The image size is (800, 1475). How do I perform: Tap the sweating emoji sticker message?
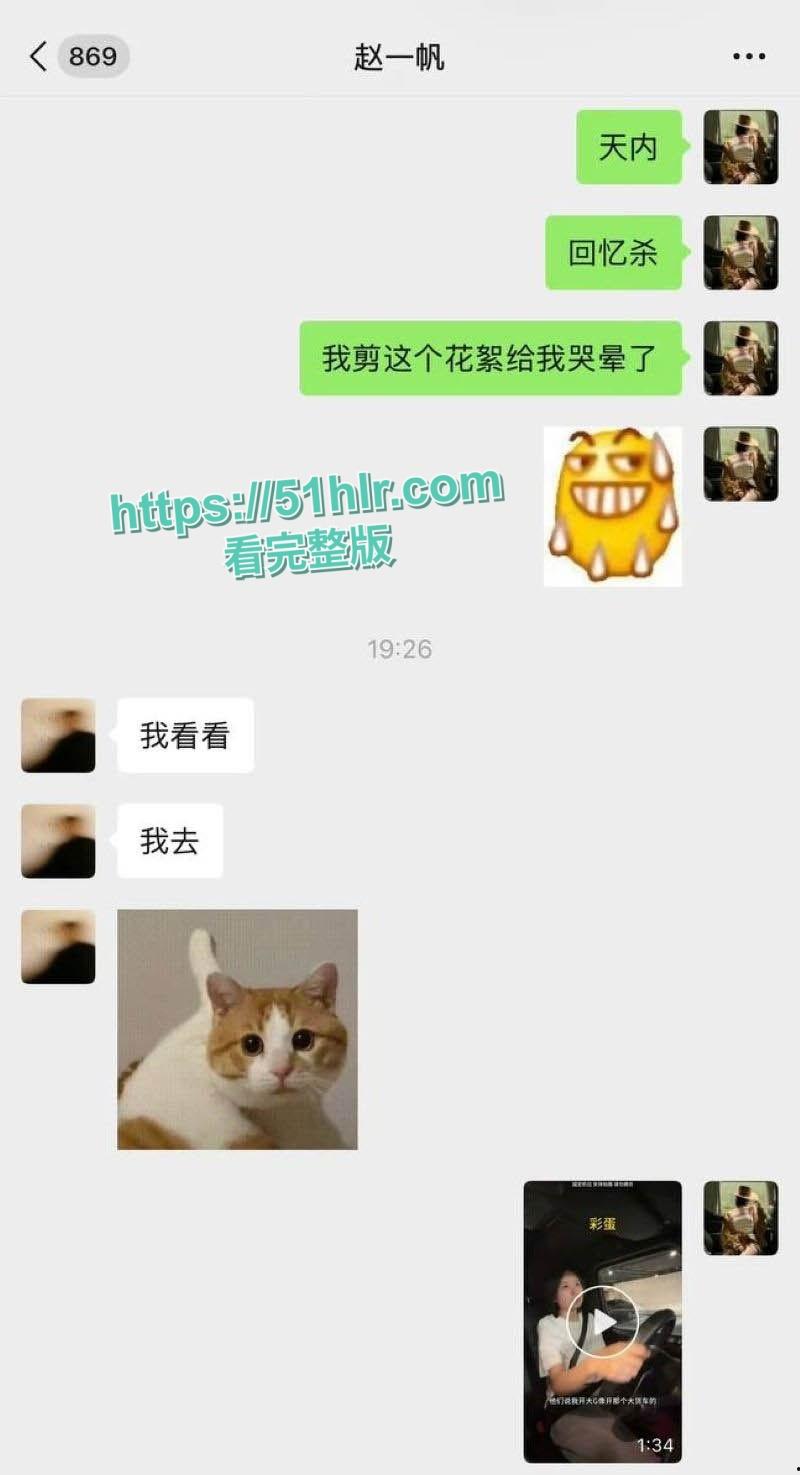tap(612, 505)
